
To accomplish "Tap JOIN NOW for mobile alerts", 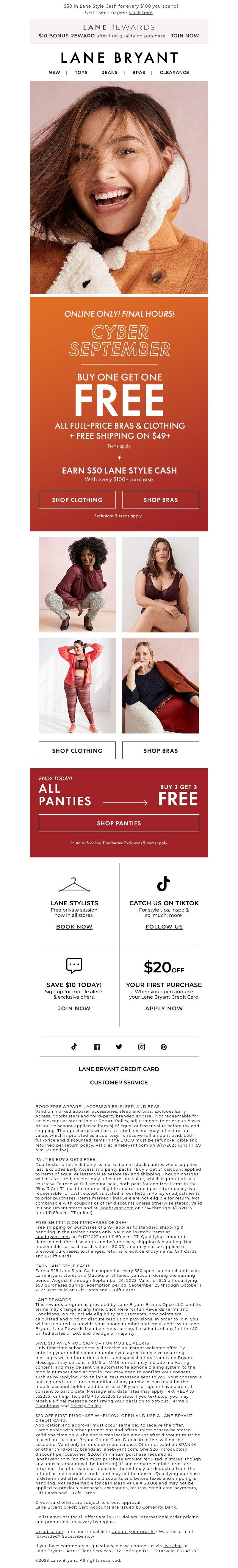I will (x=74, y=1009).
